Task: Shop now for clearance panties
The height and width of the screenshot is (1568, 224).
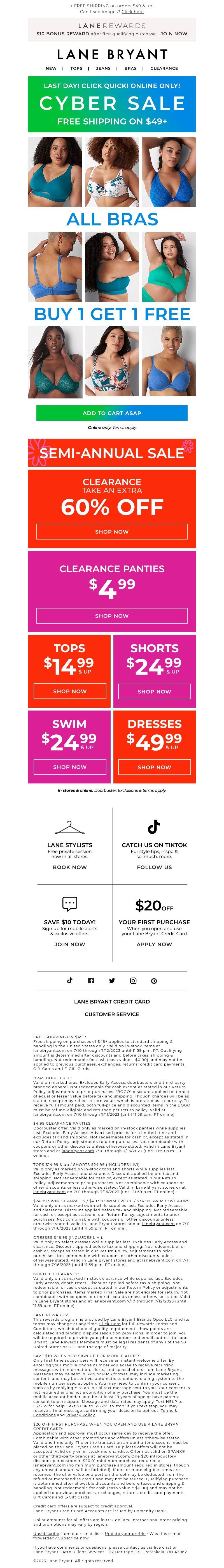Action: click(112, 615)
